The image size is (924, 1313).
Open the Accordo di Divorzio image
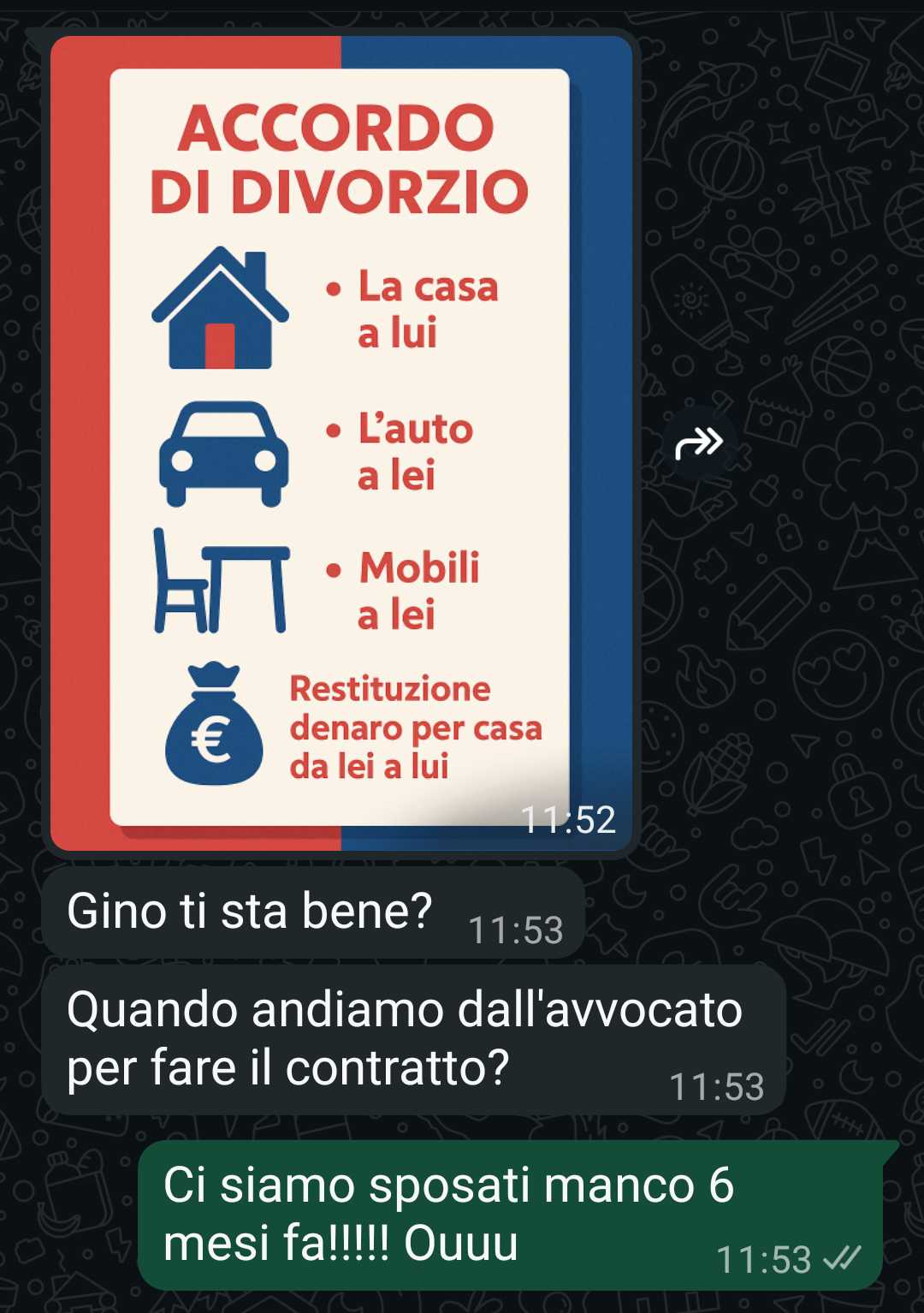(341, 443)
